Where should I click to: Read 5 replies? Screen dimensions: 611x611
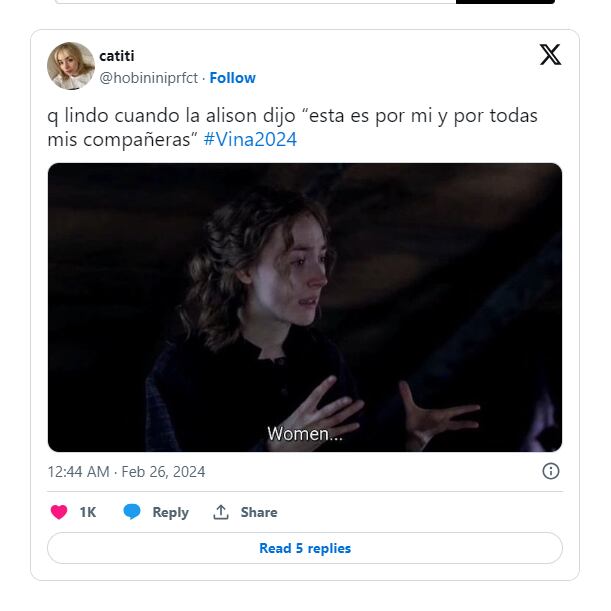coord(305,548)
